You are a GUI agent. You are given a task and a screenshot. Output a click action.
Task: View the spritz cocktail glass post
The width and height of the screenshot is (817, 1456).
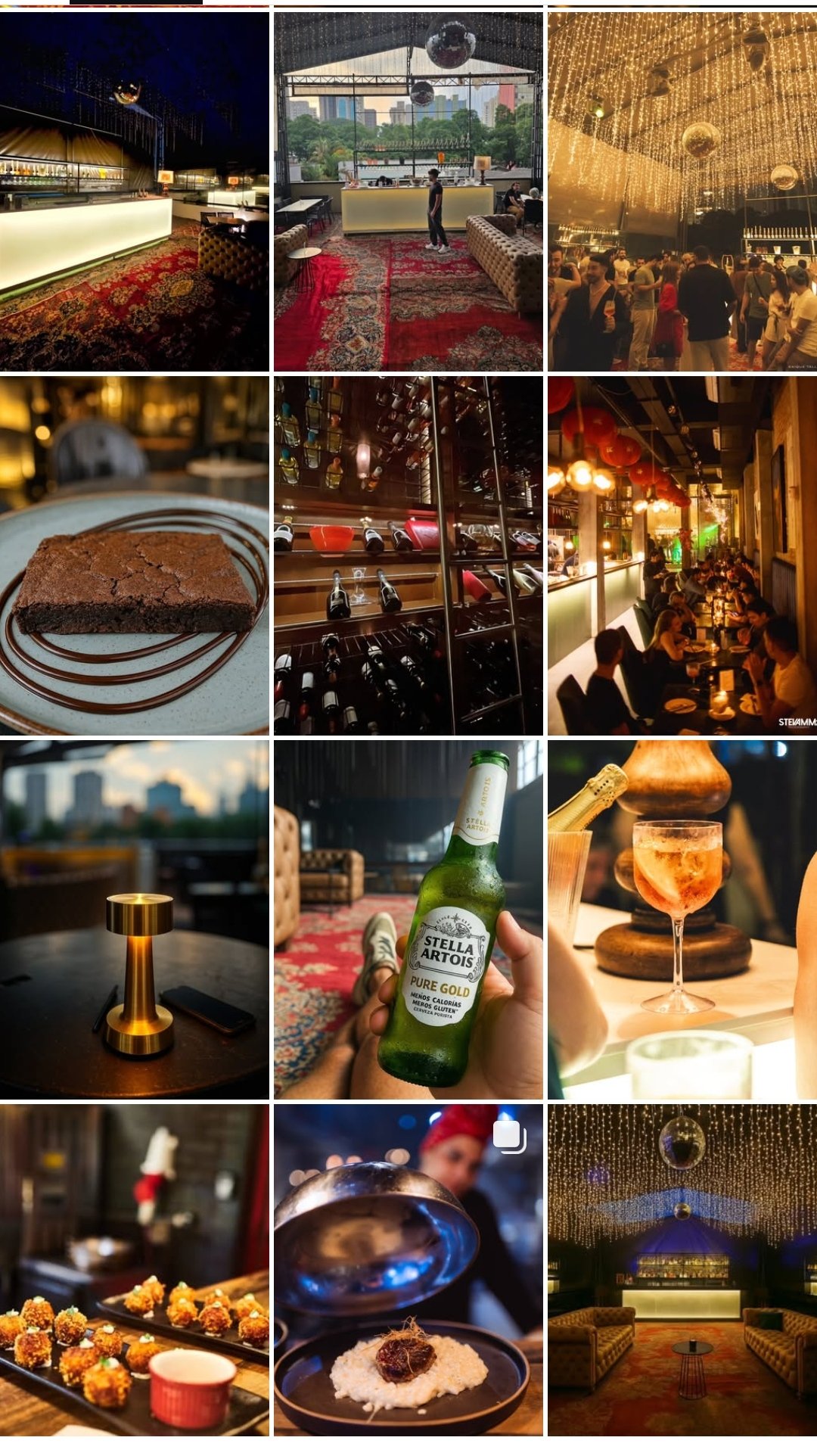click(682, 919)
